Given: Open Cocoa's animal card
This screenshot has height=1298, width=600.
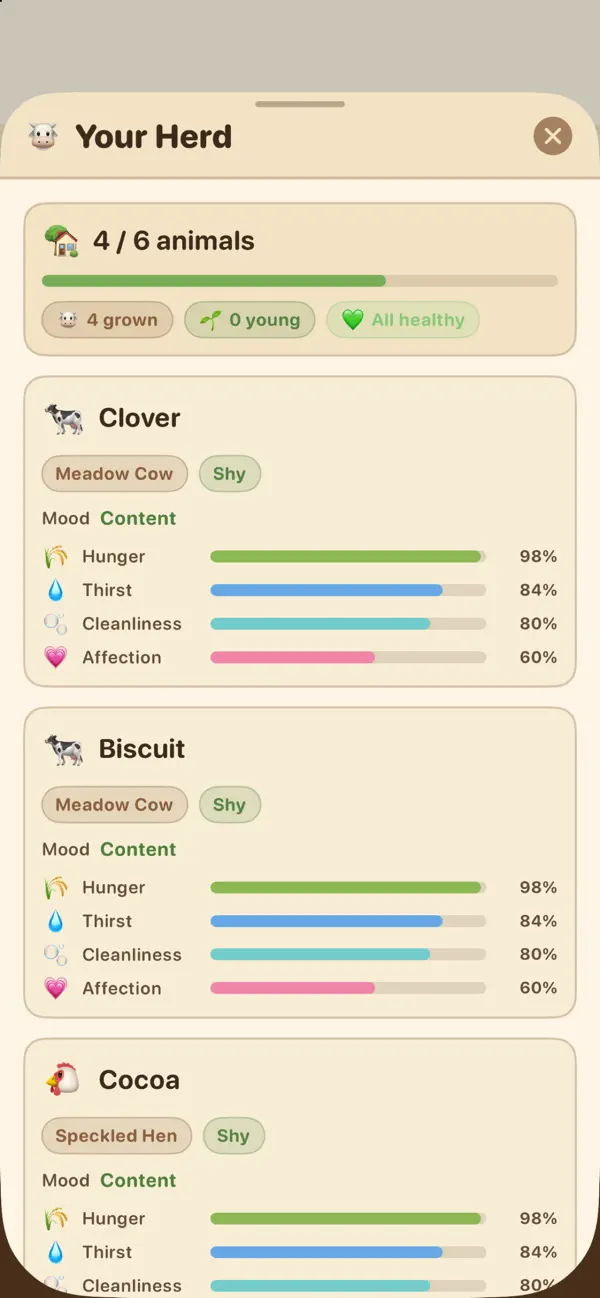Looking at the screenshot, I should 300,1168.
